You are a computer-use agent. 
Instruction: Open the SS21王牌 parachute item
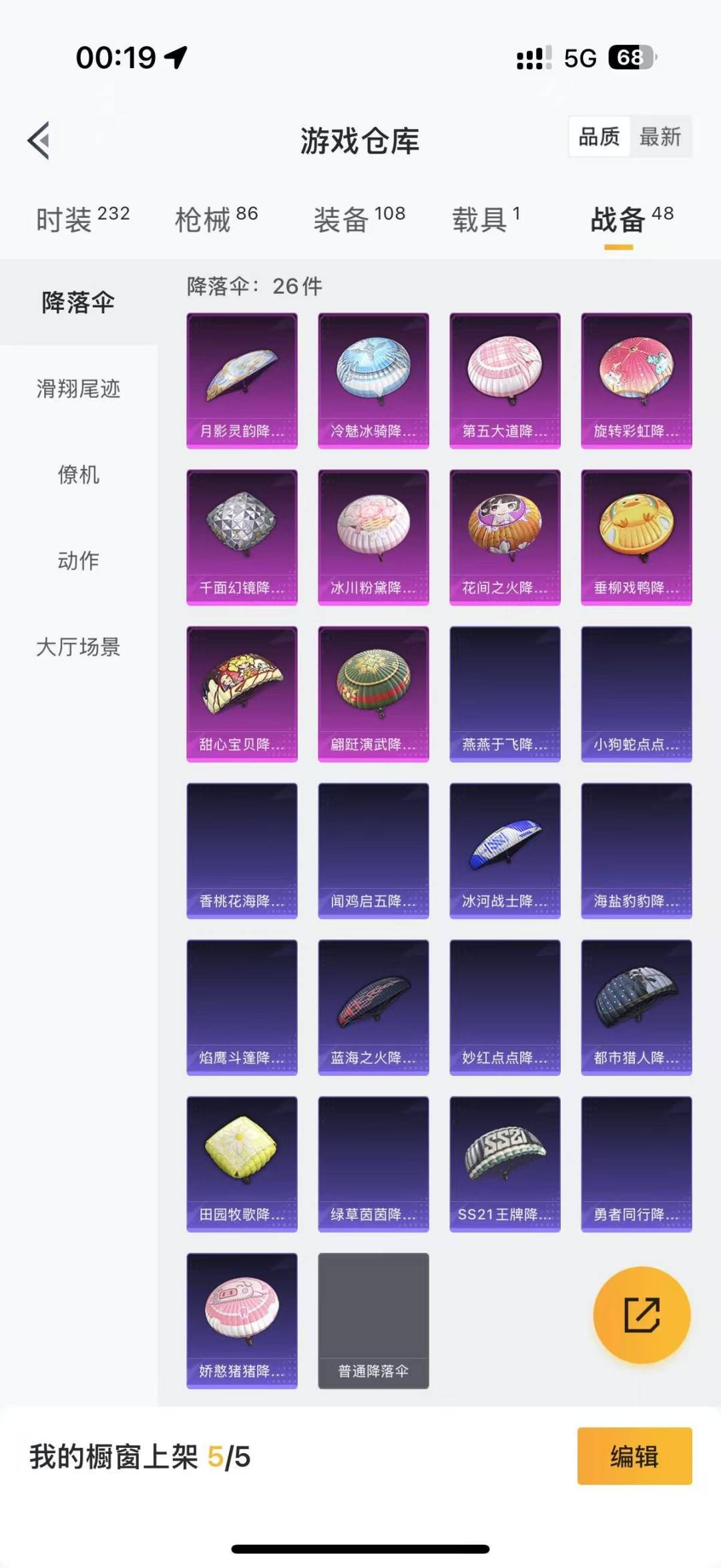click(x=505, y=1164)
